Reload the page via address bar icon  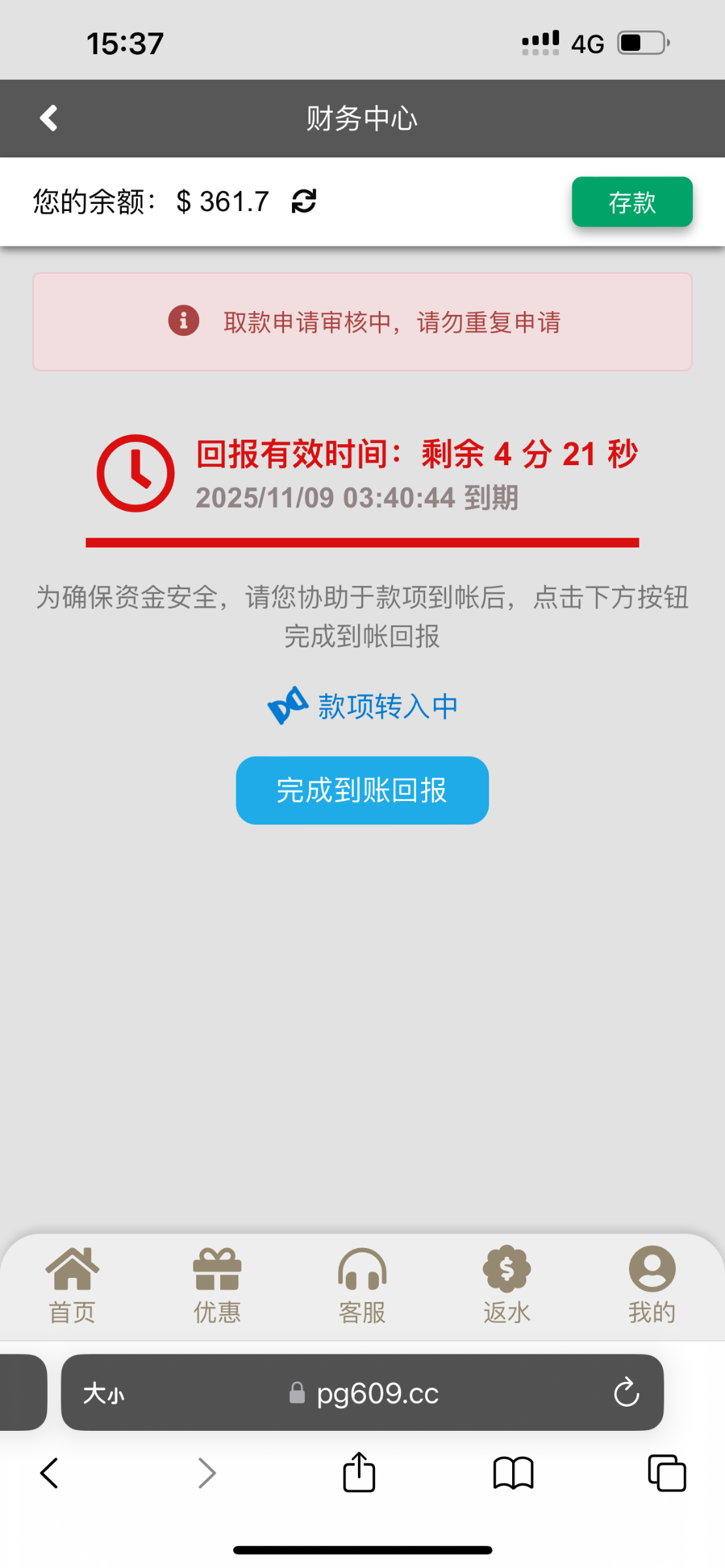click(625, 1394)
